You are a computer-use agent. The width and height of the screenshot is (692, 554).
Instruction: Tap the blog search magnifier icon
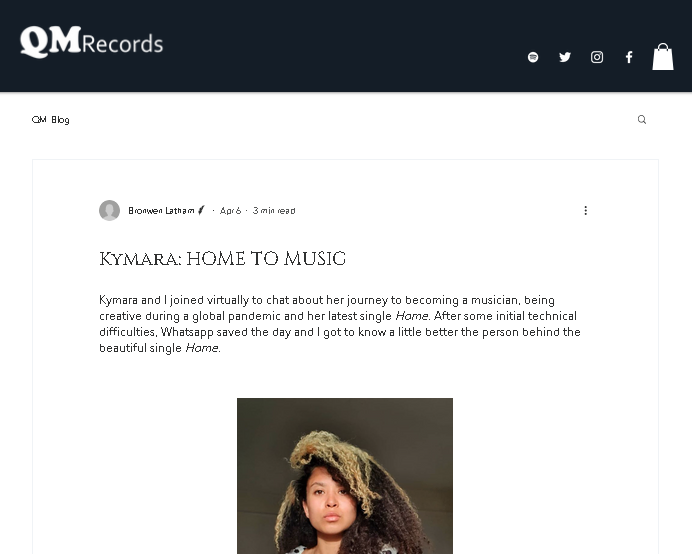pos(642,120)
